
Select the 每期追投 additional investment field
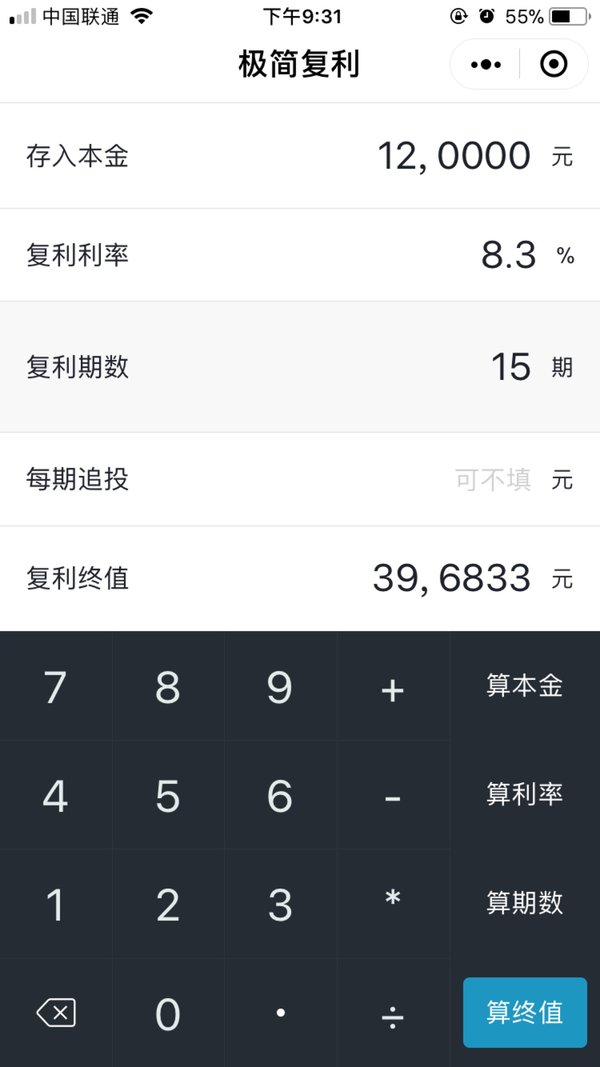[300, 480]
